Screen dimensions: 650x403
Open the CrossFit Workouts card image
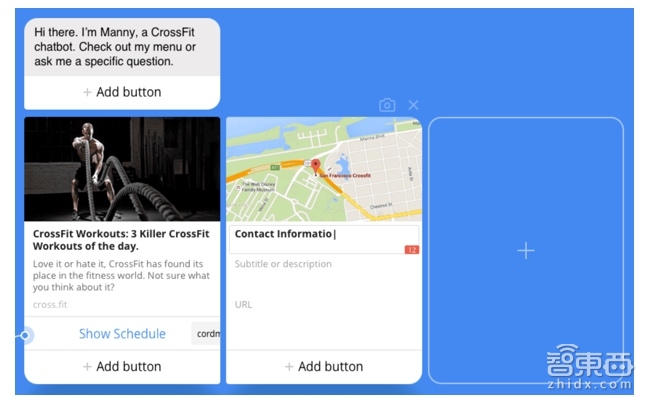click(x=122, y=169)
